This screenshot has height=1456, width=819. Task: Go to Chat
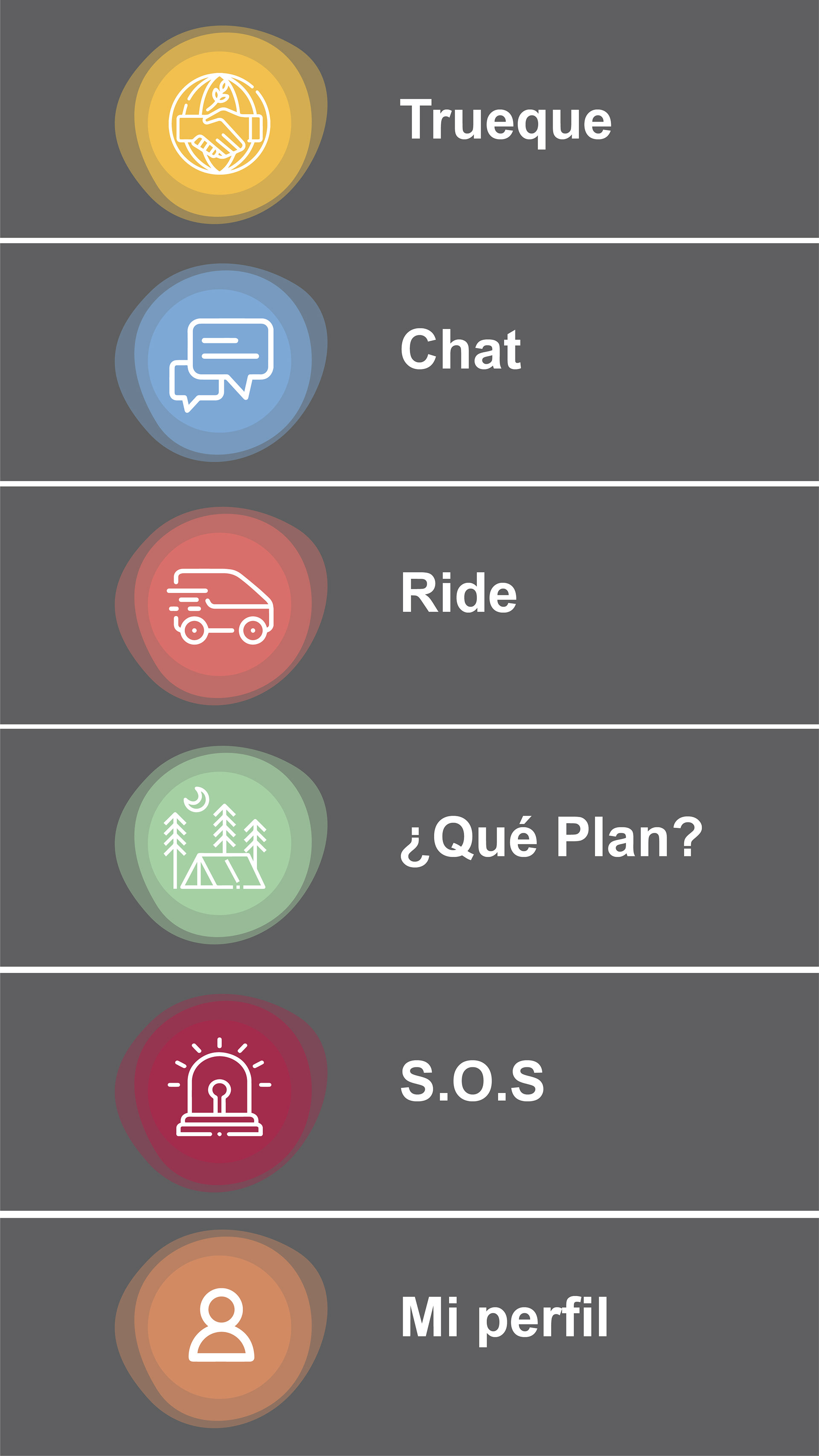pyautogui.click(x=409, y=363)
